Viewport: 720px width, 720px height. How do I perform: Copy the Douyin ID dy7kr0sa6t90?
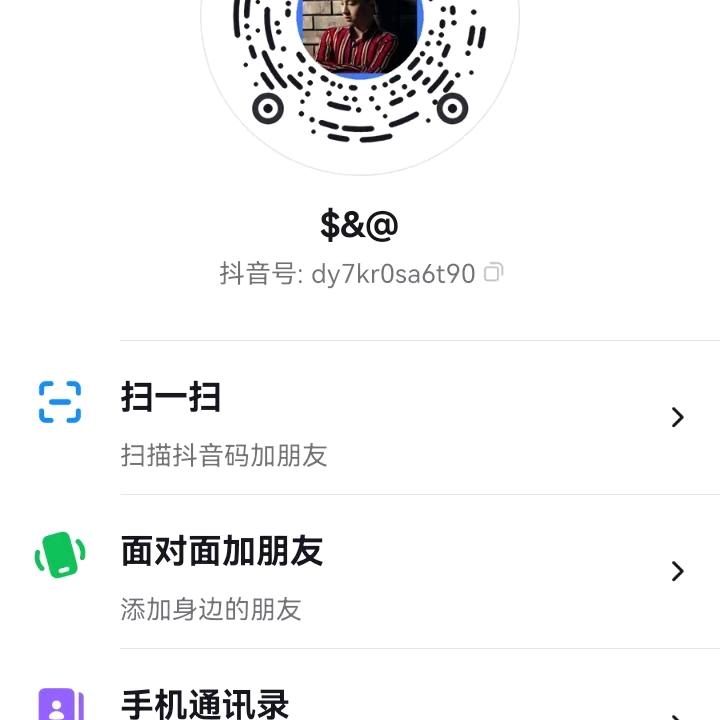click(493, 273)
